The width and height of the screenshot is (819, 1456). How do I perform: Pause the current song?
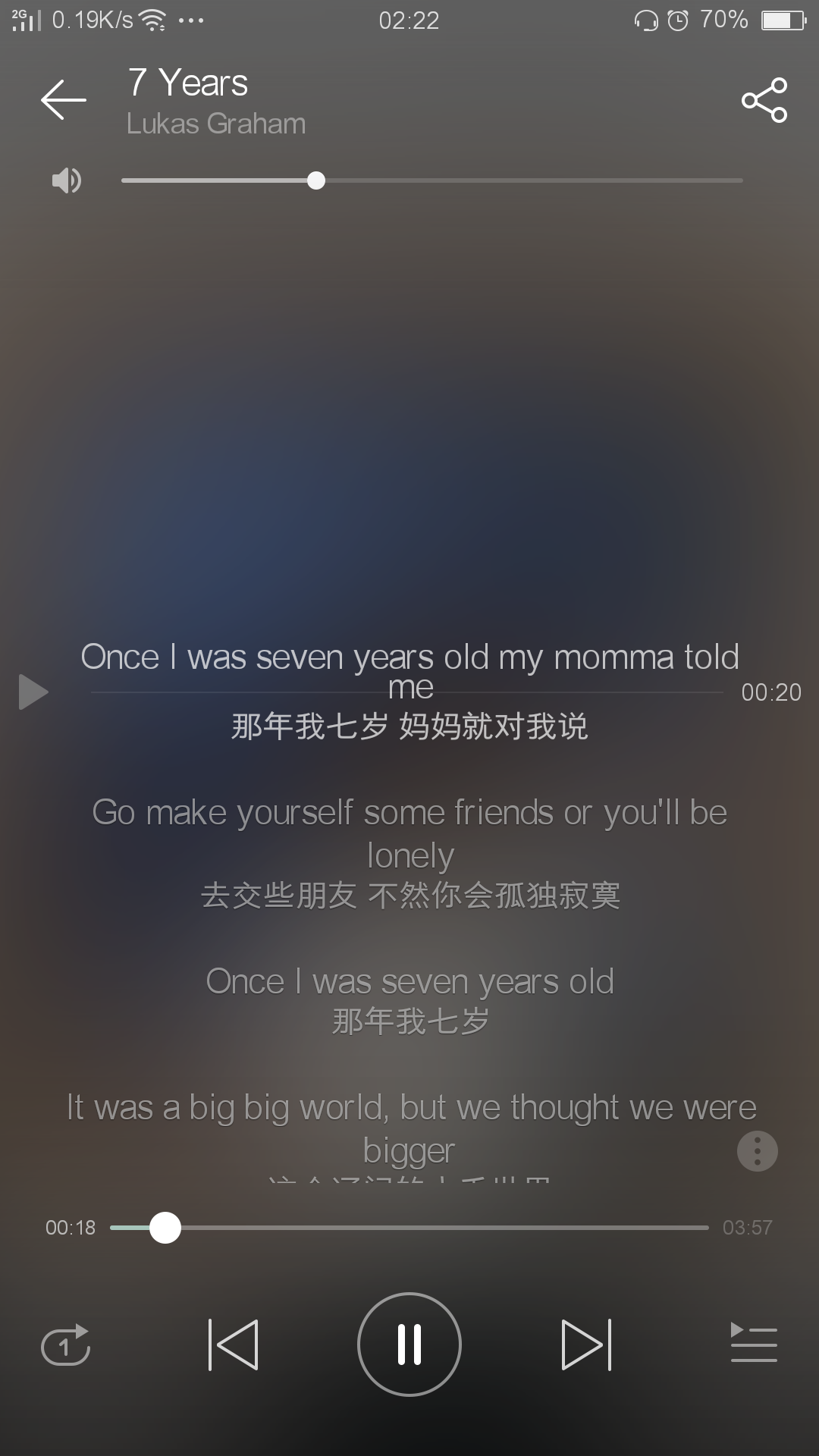point(409,1345)
